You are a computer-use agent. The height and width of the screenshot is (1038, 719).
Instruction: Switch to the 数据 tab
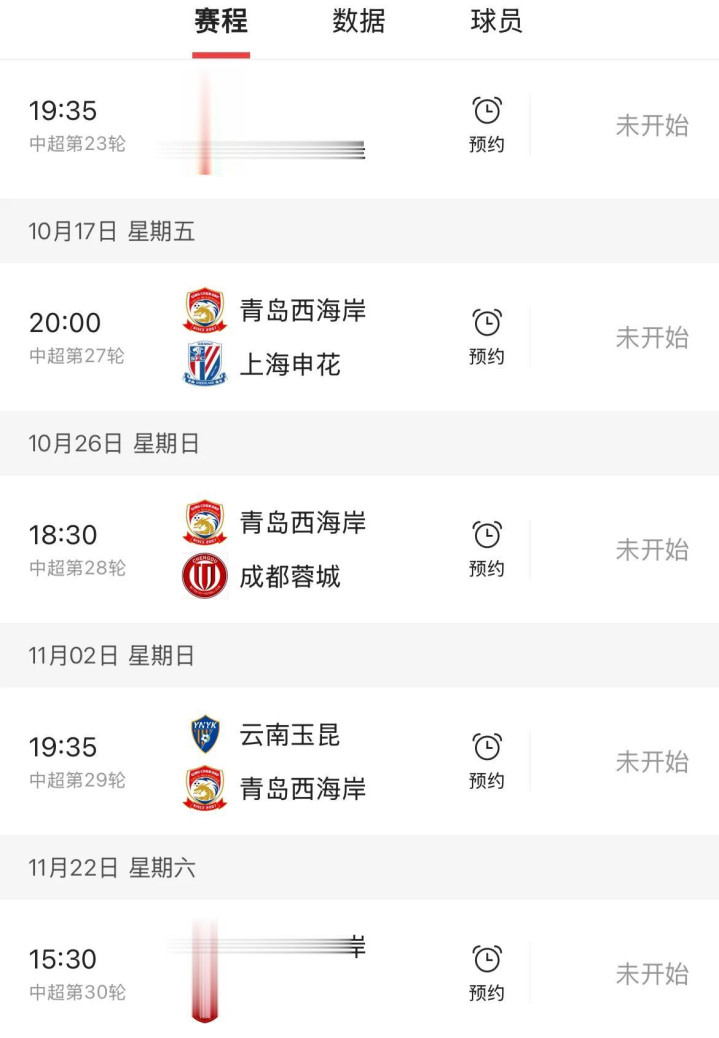(358, 22)
